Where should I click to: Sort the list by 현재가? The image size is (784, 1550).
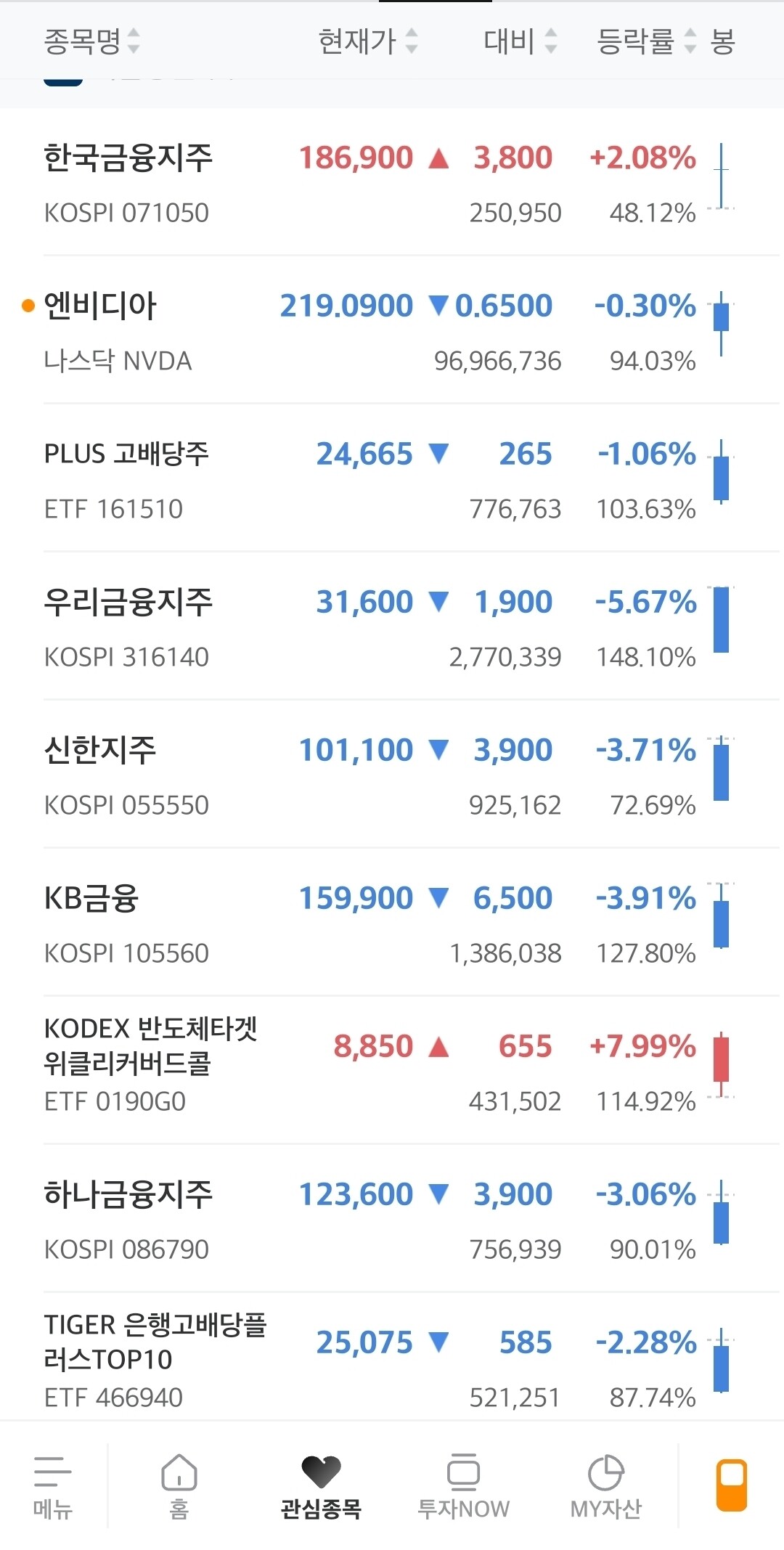pos(368,41)
